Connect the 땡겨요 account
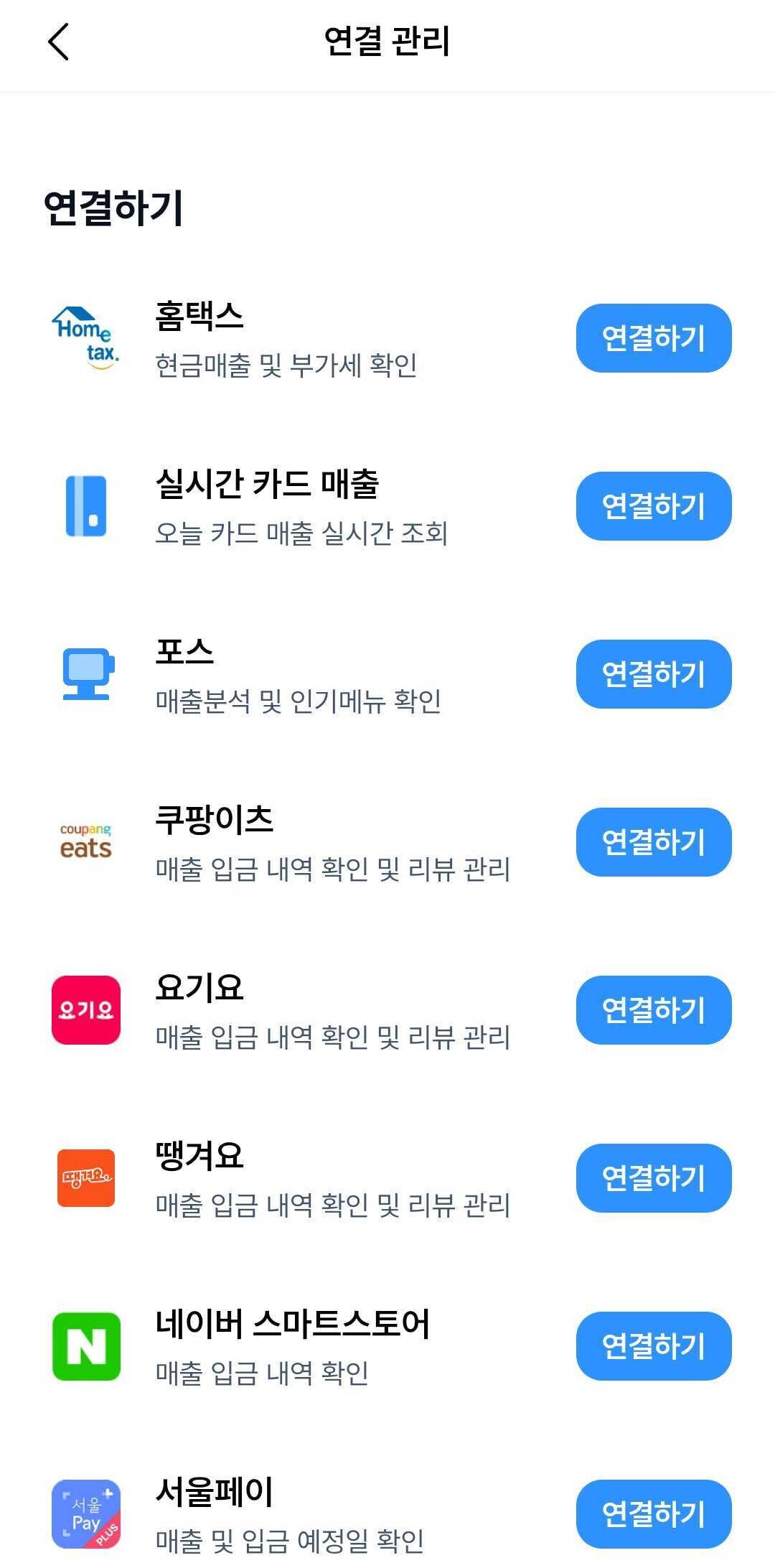 653,1178
